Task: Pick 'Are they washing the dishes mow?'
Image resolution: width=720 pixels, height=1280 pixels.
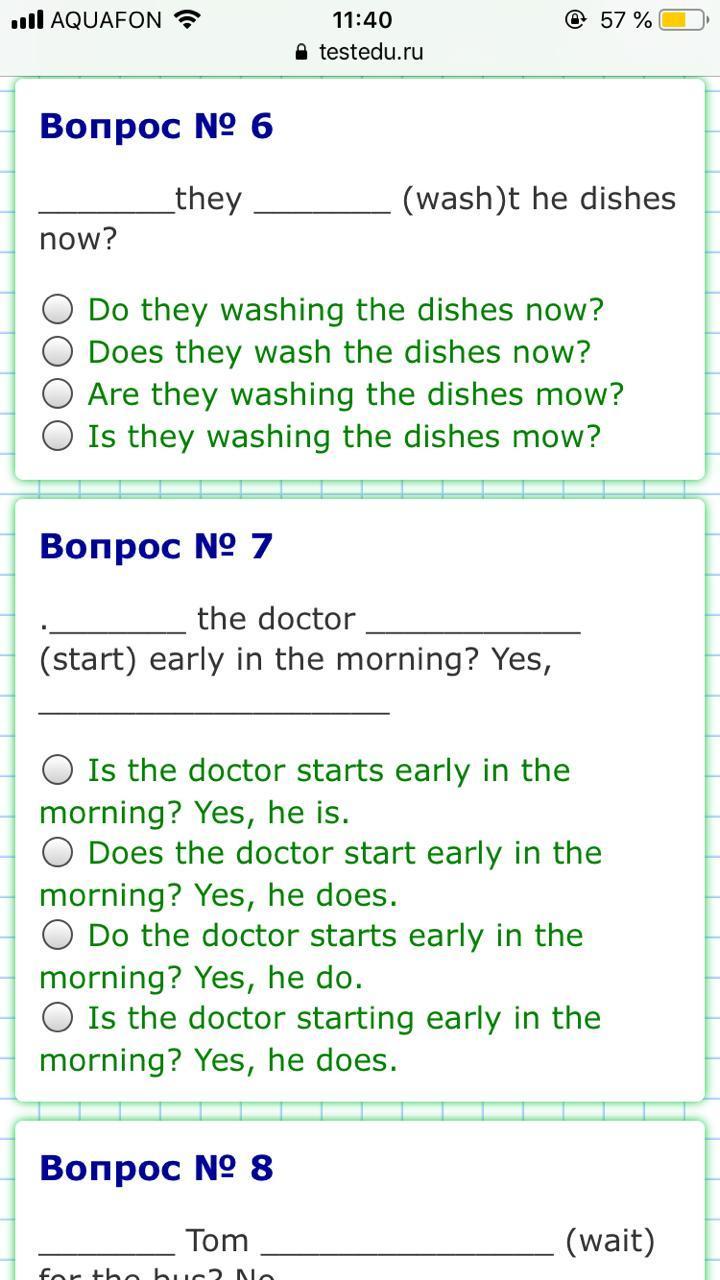Action: pyautogui.click(x=58, y=394)
